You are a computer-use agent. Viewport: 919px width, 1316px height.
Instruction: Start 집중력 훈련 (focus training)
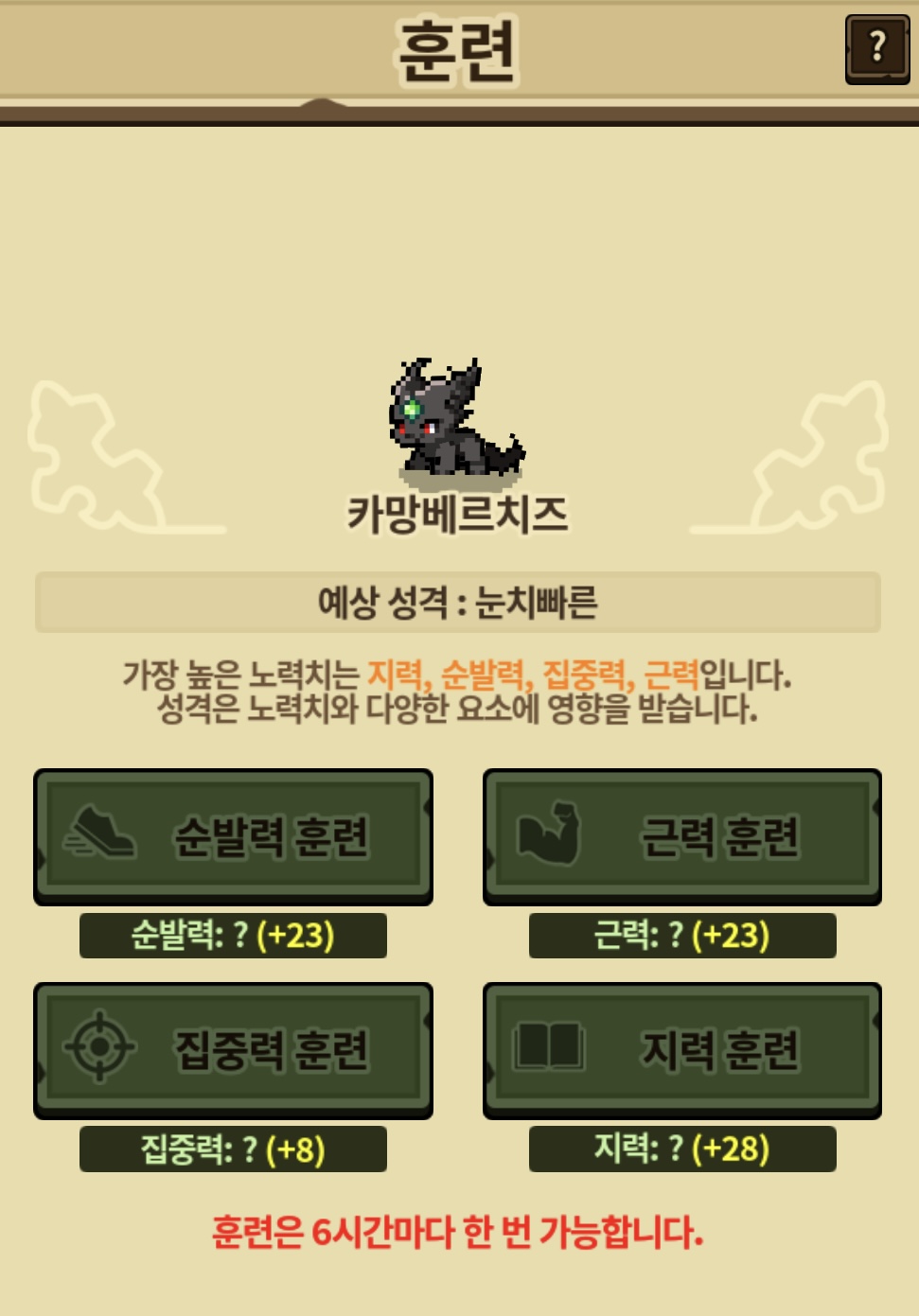233,1050
